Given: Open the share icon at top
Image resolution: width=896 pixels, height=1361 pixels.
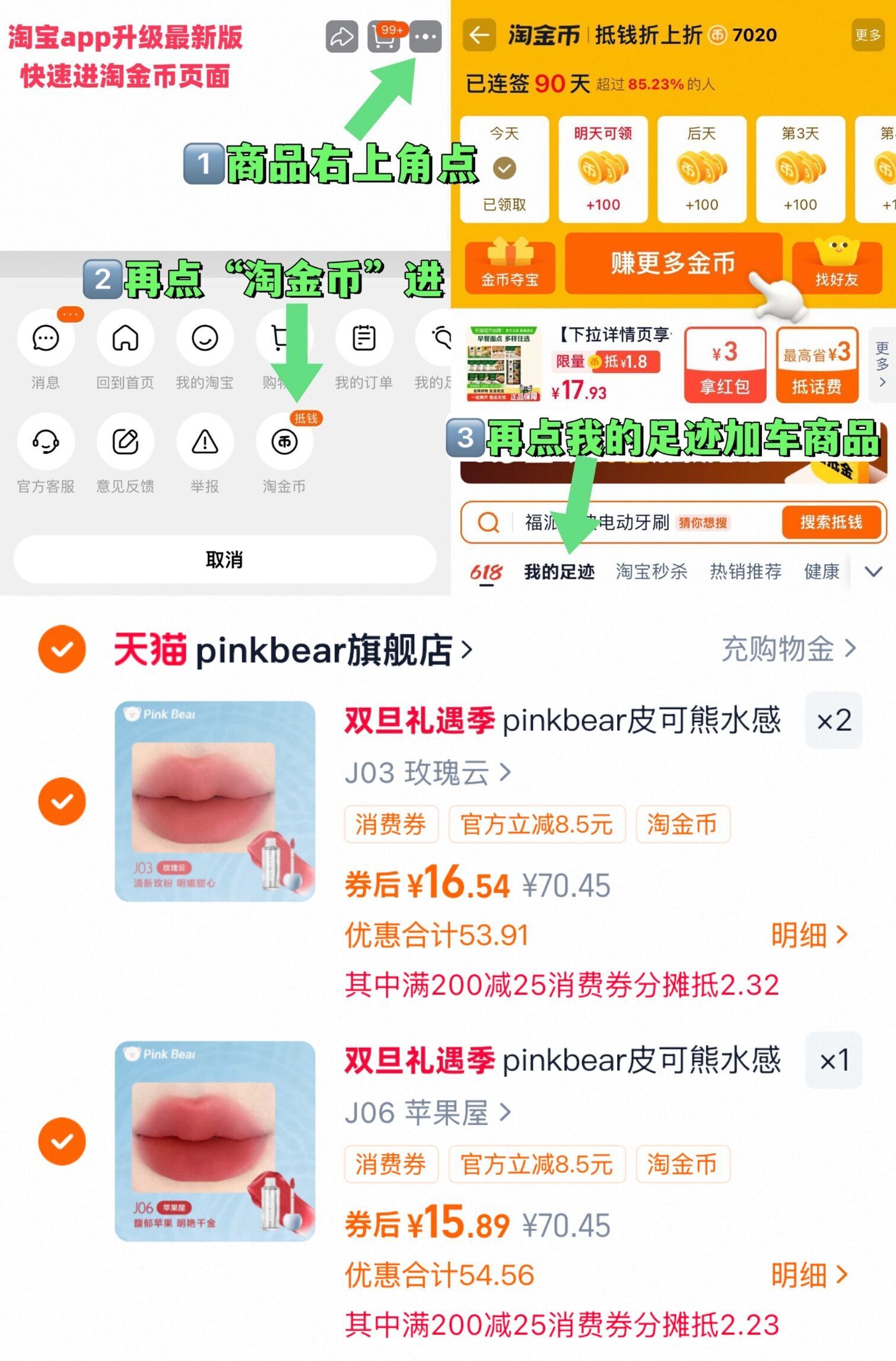Looking at the screenshot, I should coord(343,37).
